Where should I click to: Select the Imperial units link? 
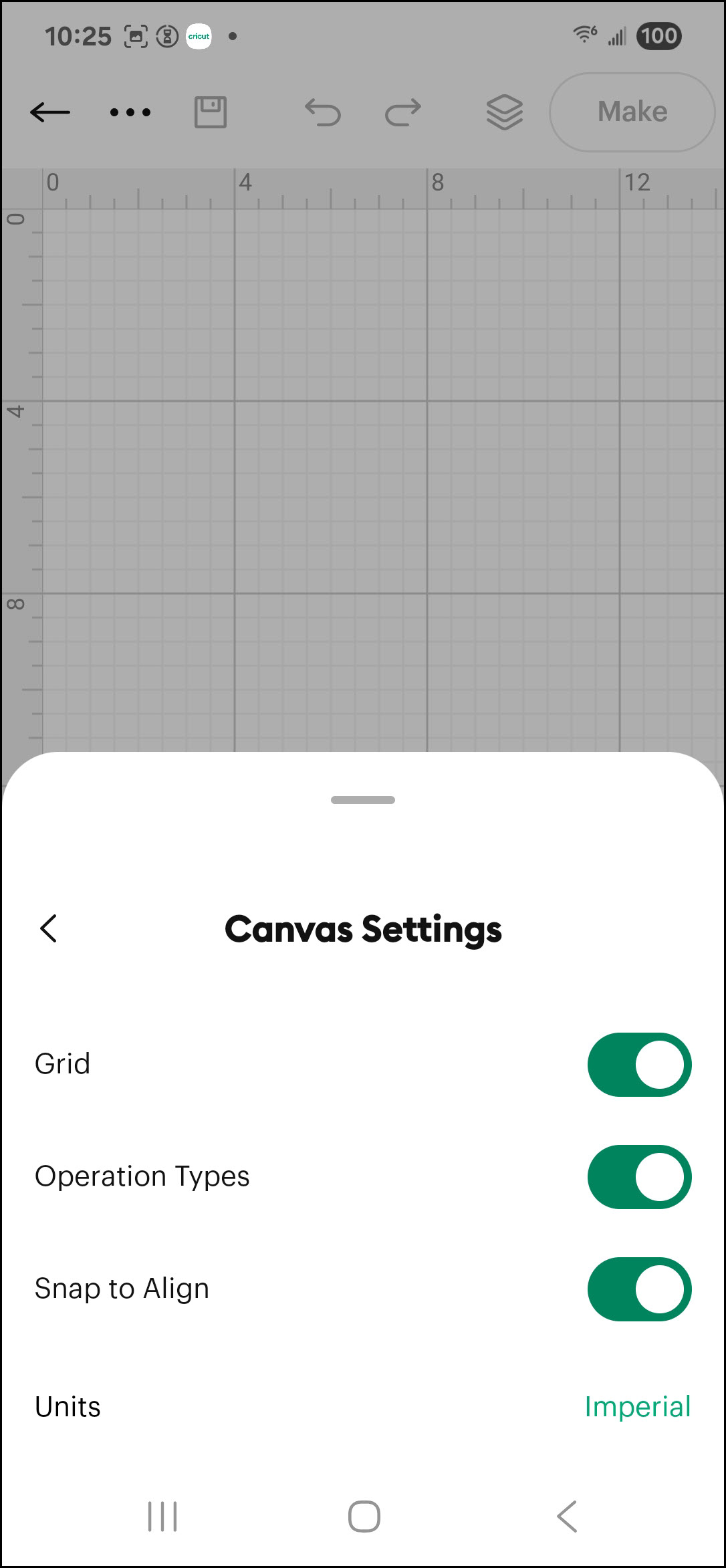[x=637, y=1406]
